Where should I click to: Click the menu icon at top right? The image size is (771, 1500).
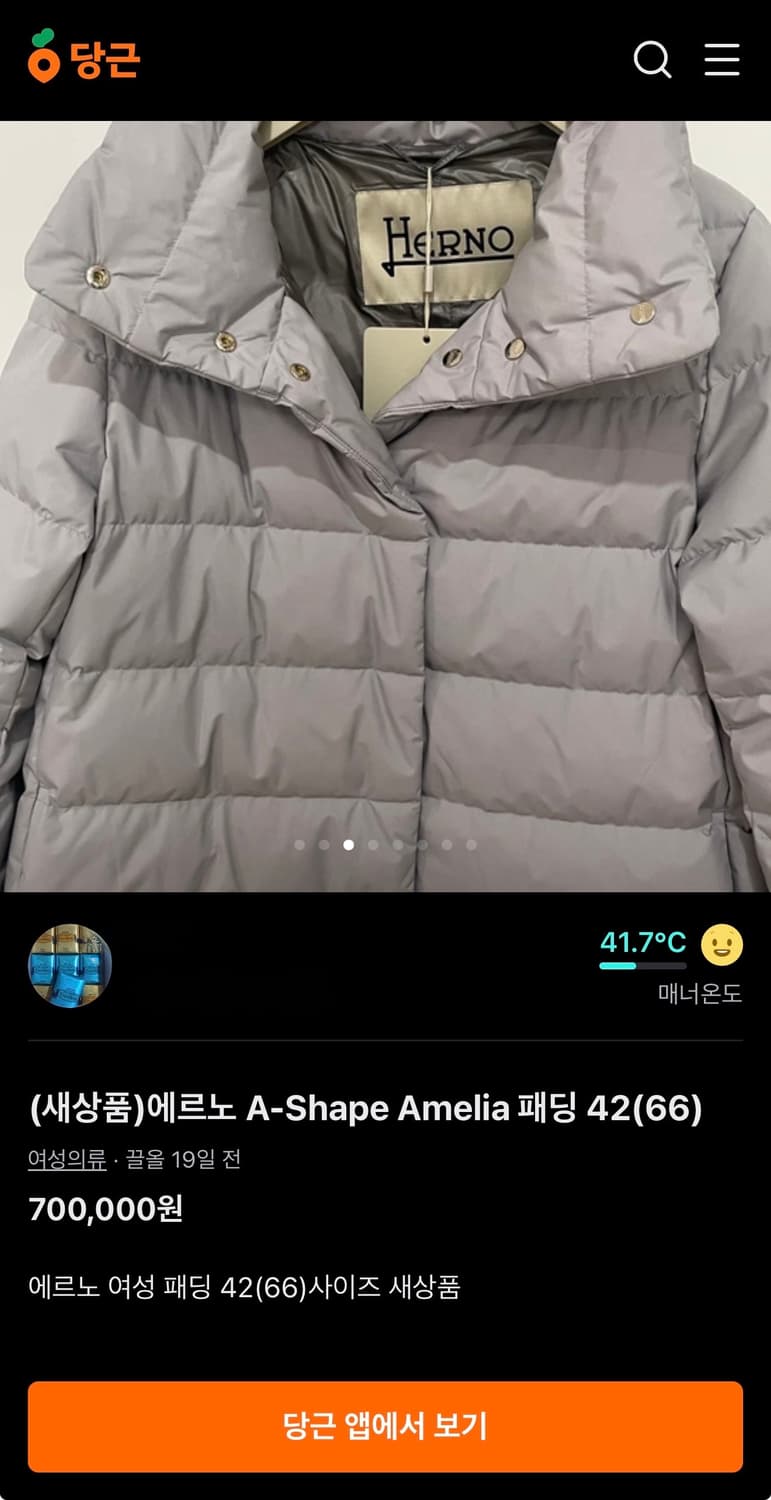coord(721,59)
